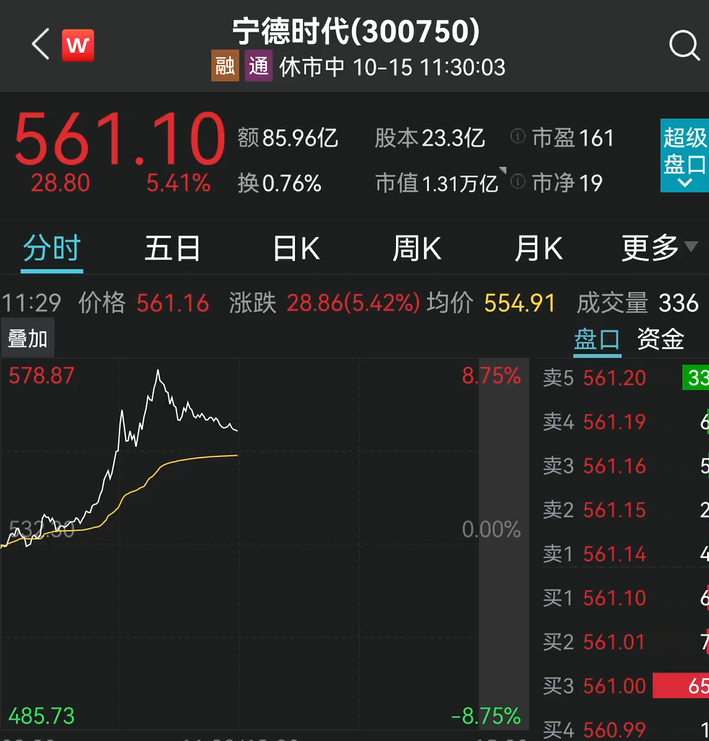Switch to the 分时 chart tab
Viewport: 709px width, 741px height.
(x=52, y=248)
